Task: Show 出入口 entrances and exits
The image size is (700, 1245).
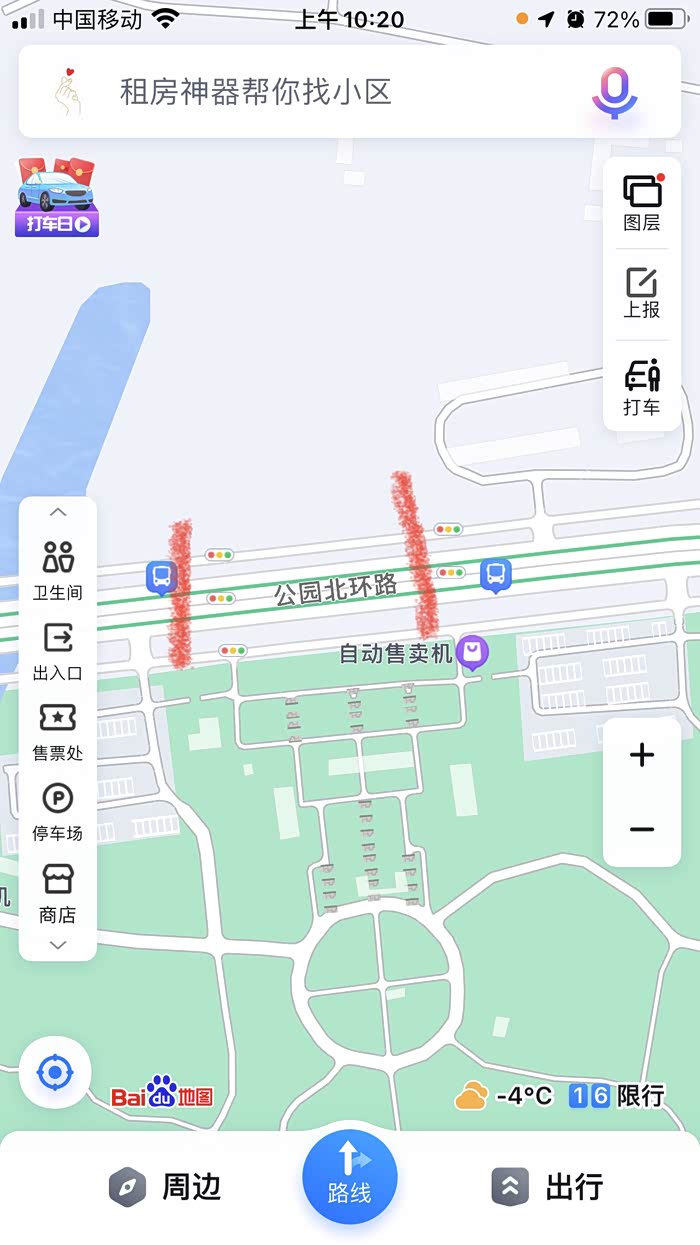Action: [58, 652]
